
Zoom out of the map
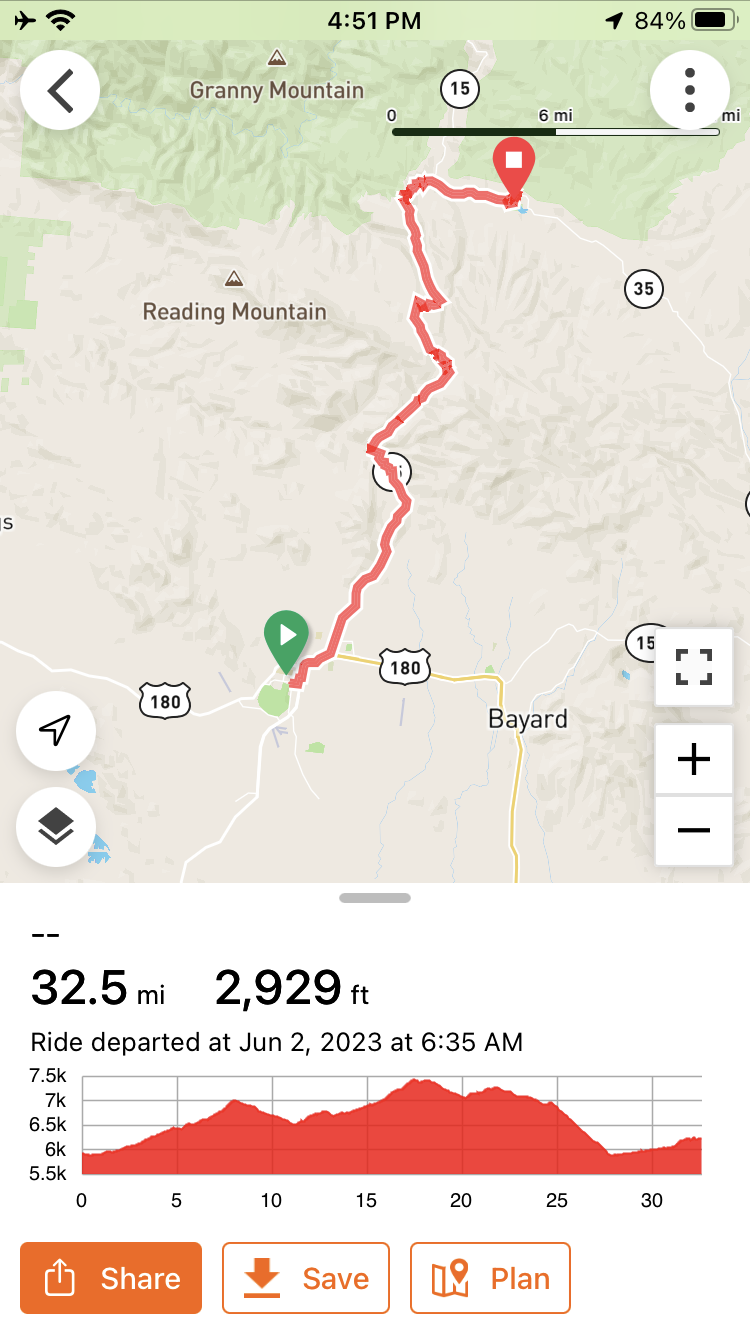click(x=693, y=830)
